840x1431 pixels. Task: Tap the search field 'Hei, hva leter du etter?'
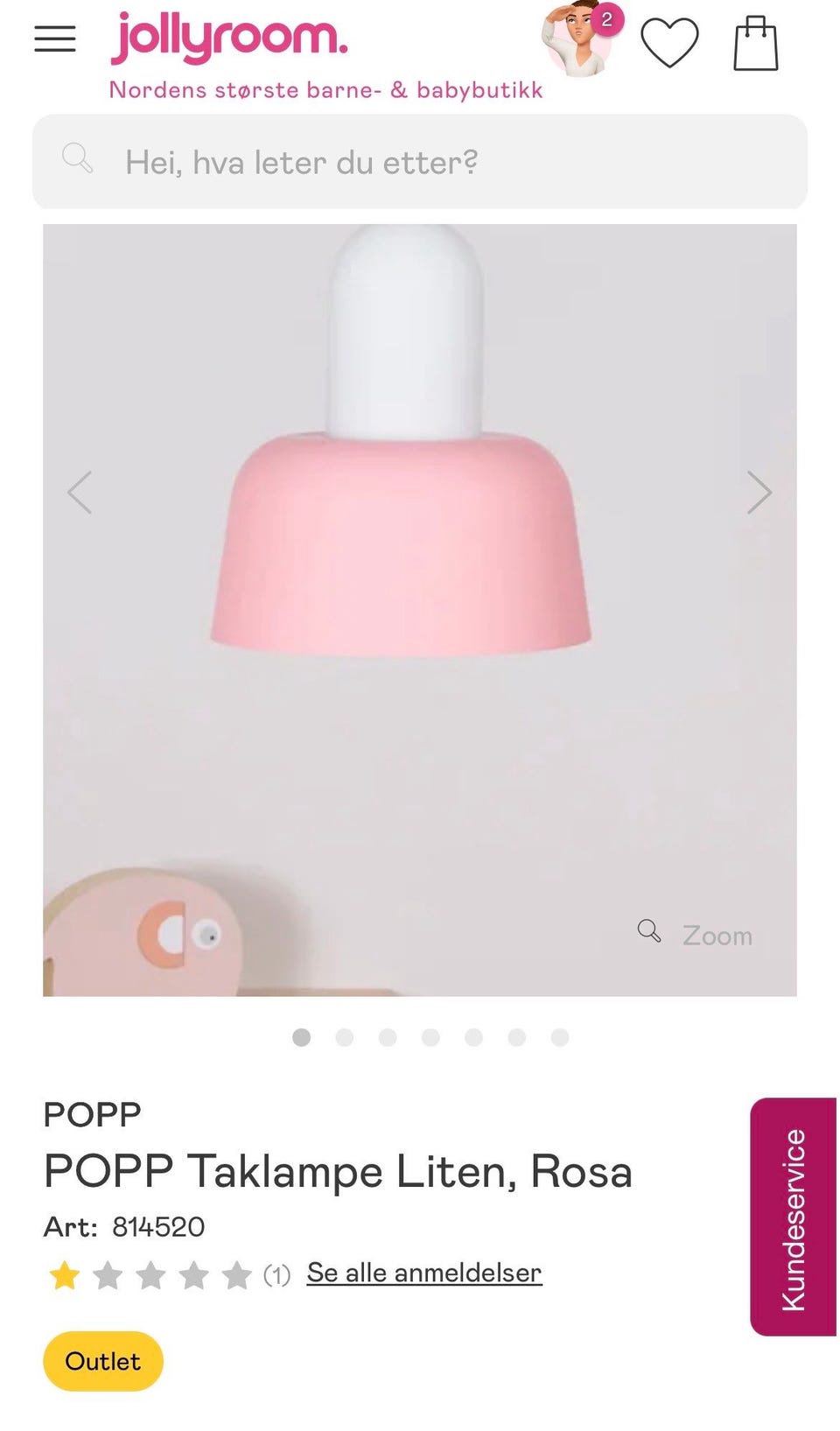420,162
